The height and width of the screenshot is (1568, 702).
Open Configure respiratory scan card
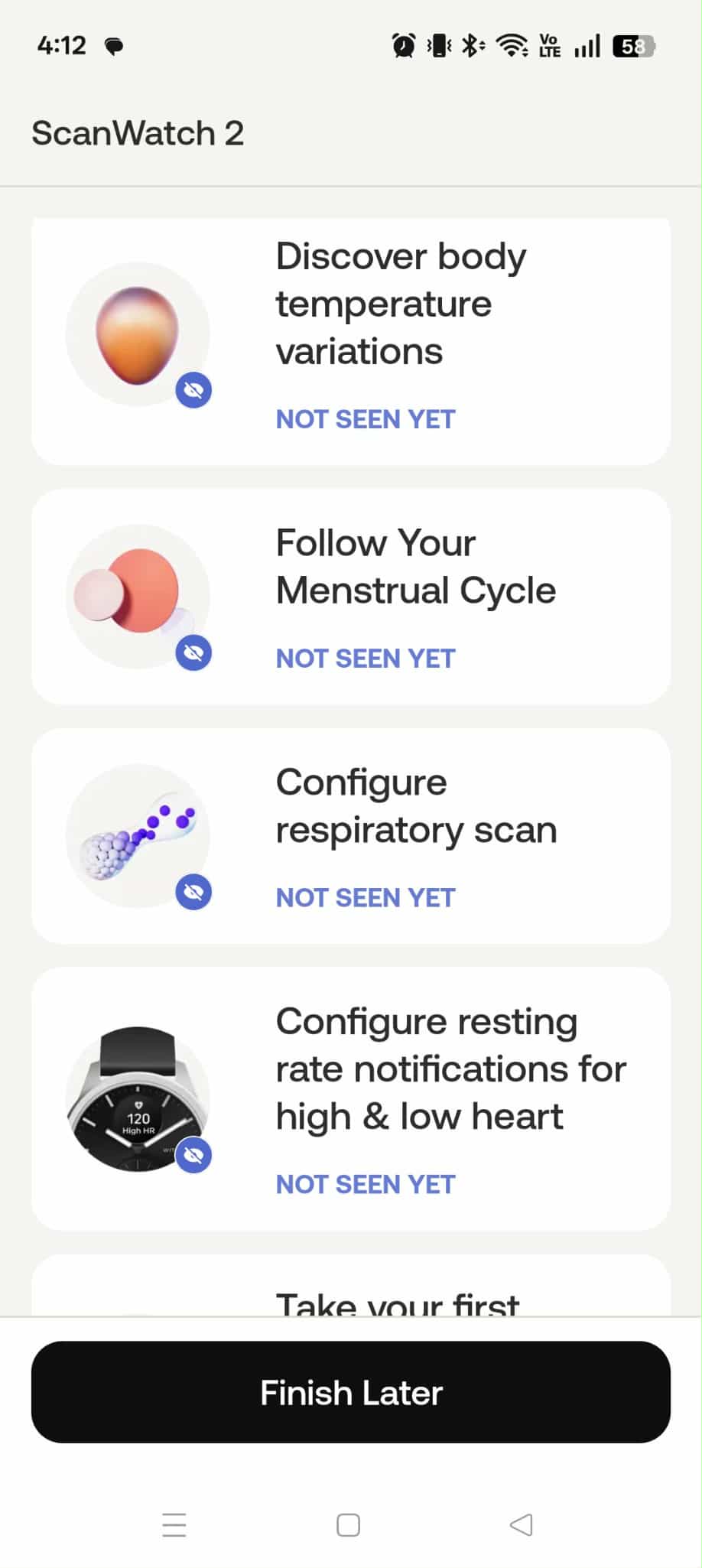(350, 835)
